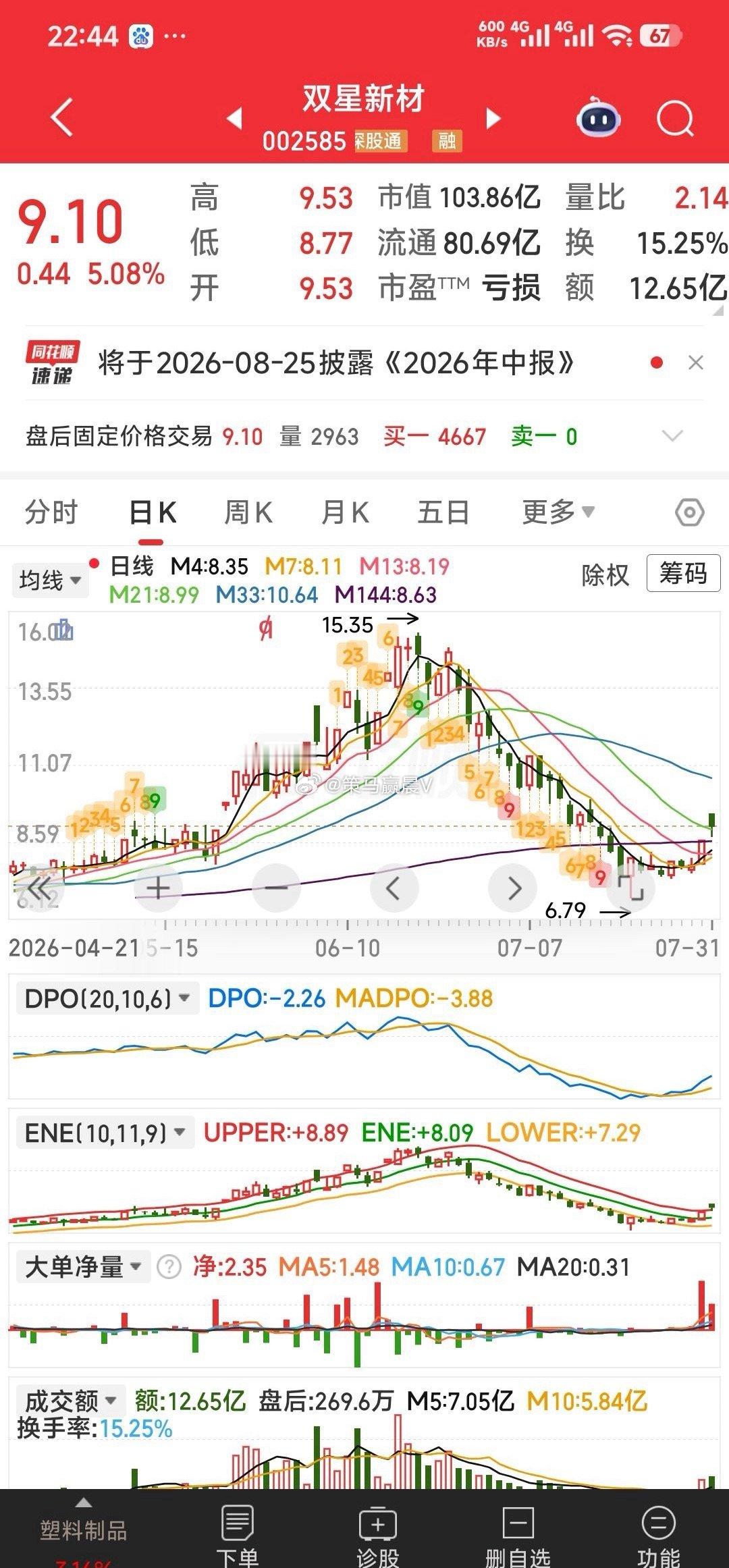Dismiss the 2026年中报 notice banner
The width and height of the screenshot is (729, 1568).
[x=696, y=363]
